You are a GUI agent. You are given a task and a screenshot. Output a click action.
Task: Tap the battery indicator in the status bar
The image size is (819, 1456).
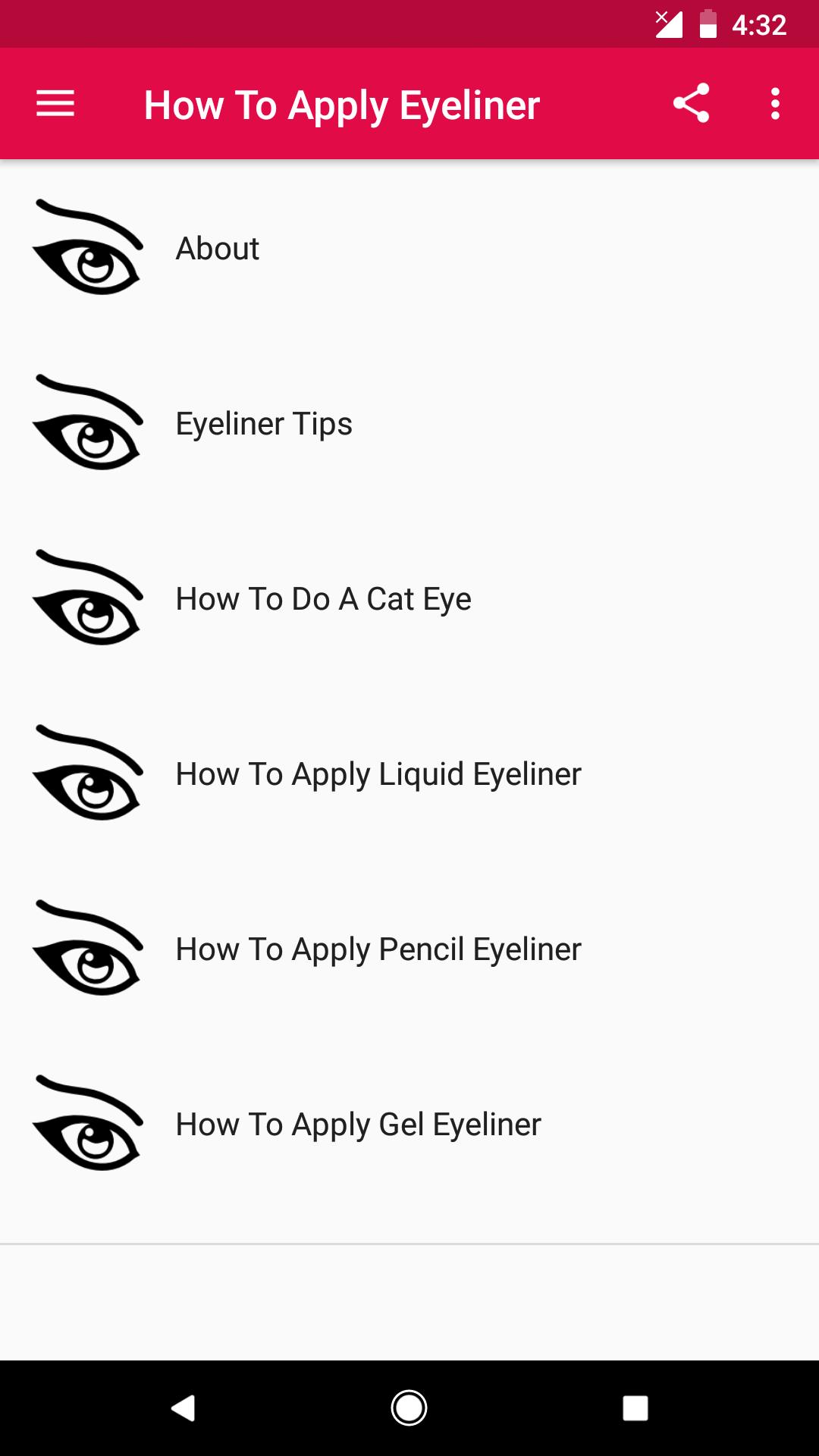[708, 25]
